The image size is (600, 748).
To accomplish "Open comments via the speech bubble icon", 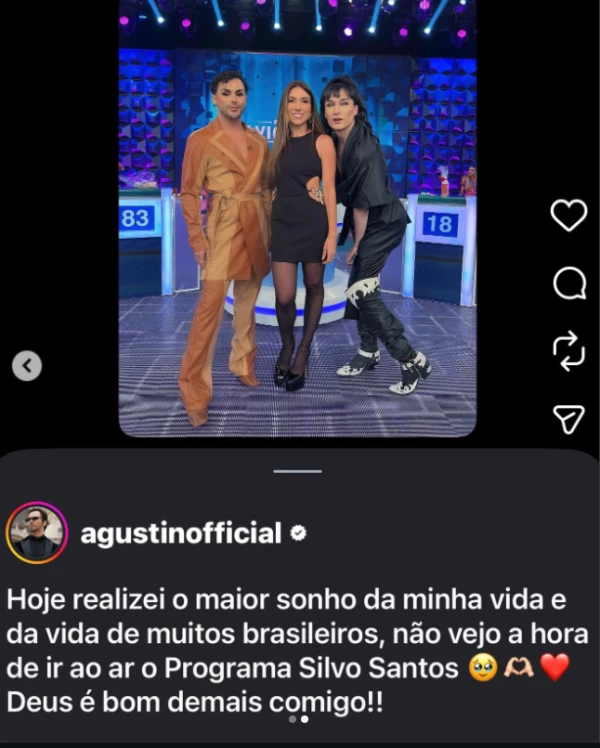I will (x=569, y=284).
